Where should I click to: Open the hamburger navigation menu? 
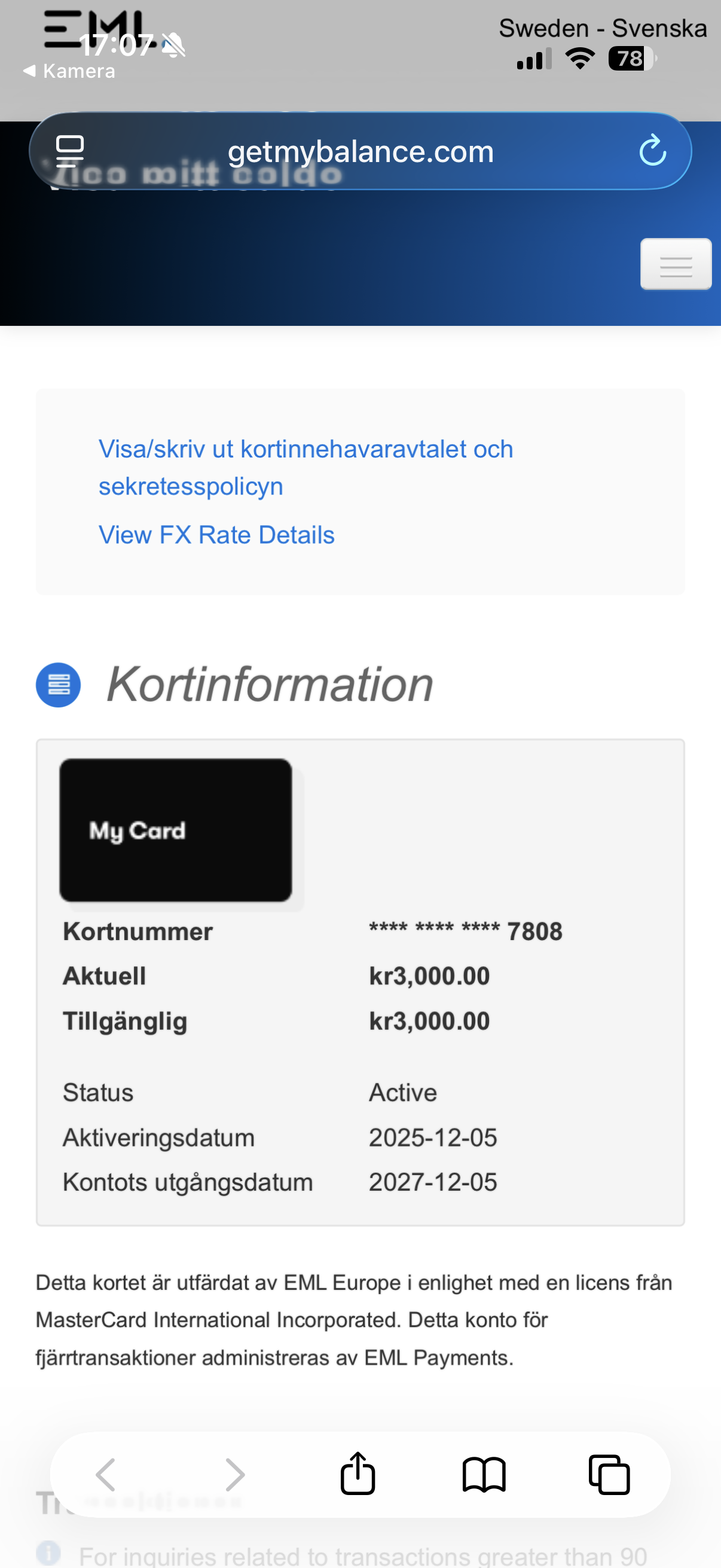coord(676,265)
